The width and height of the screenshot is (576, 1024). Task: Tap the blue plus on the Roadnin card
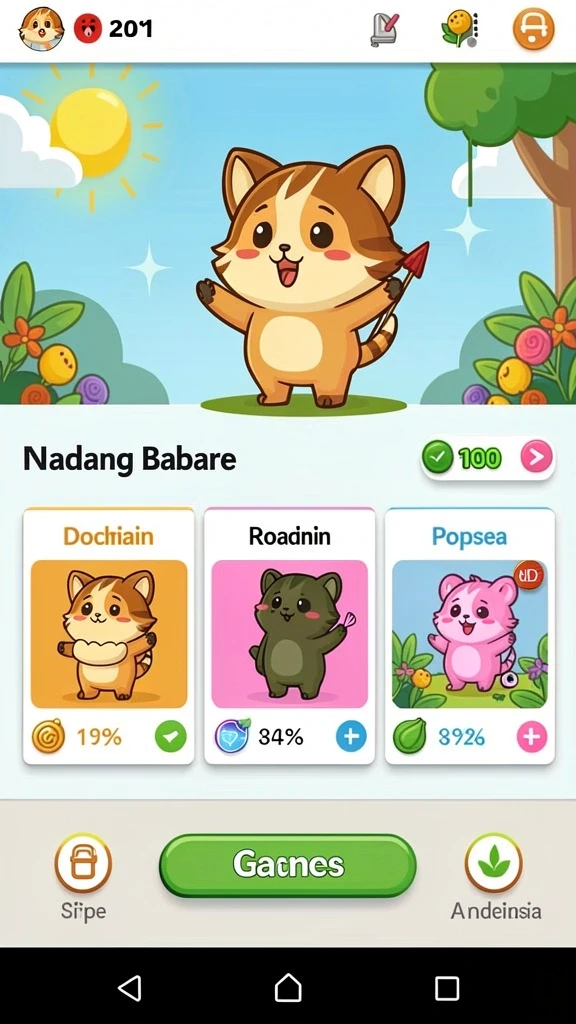[x=351, y=737]
